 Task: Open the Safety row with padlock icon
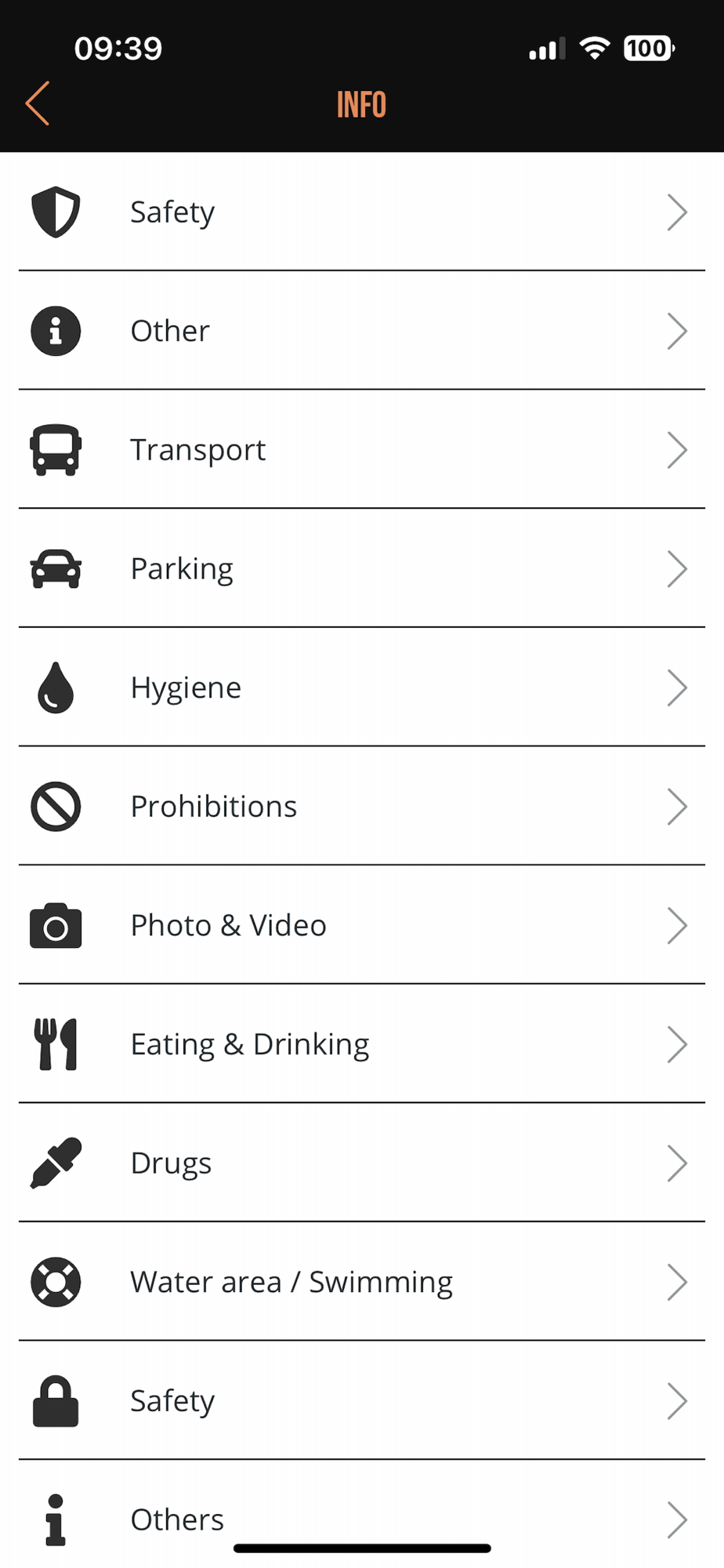pyautogui.click(x=360, y=1401)
